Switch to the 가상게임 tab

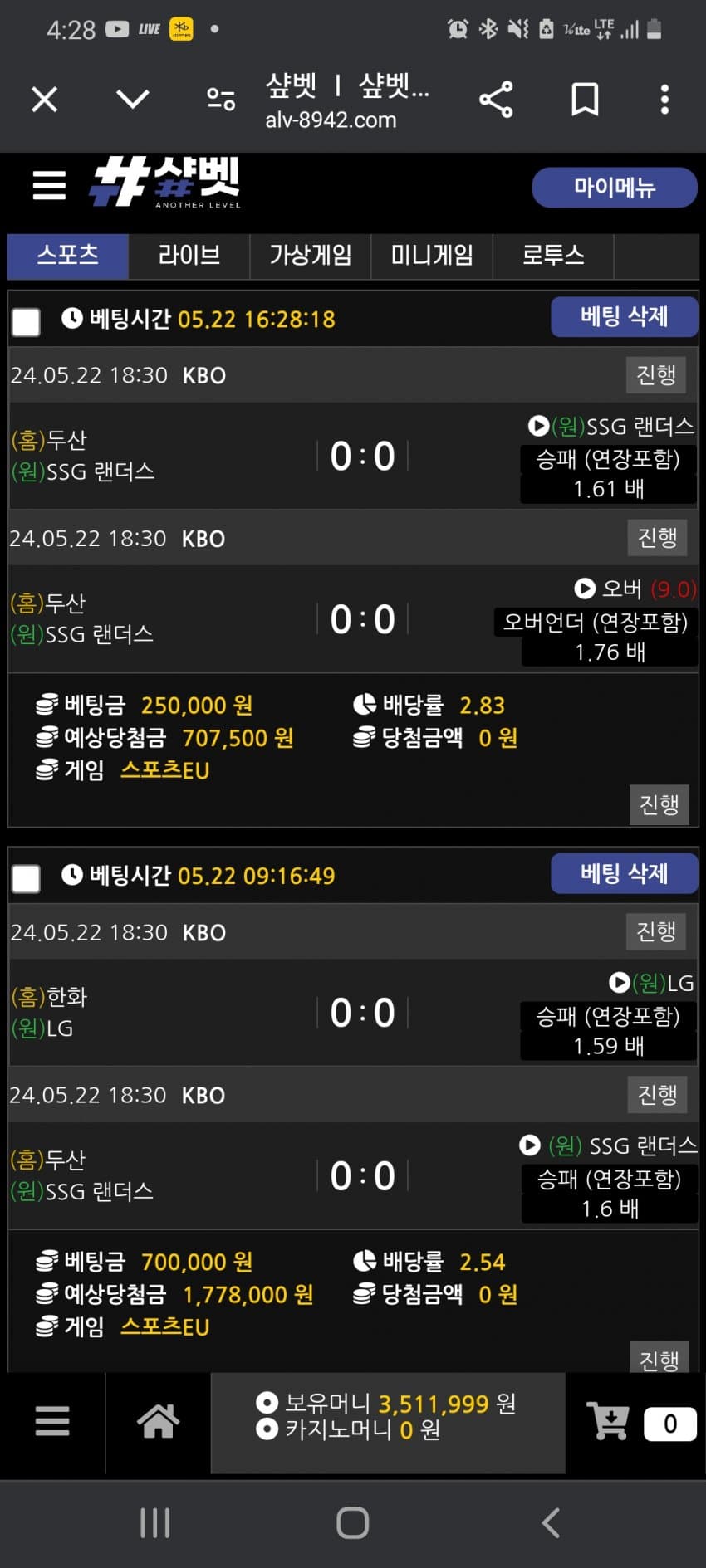pyautogui.click(x=311, y=256)
